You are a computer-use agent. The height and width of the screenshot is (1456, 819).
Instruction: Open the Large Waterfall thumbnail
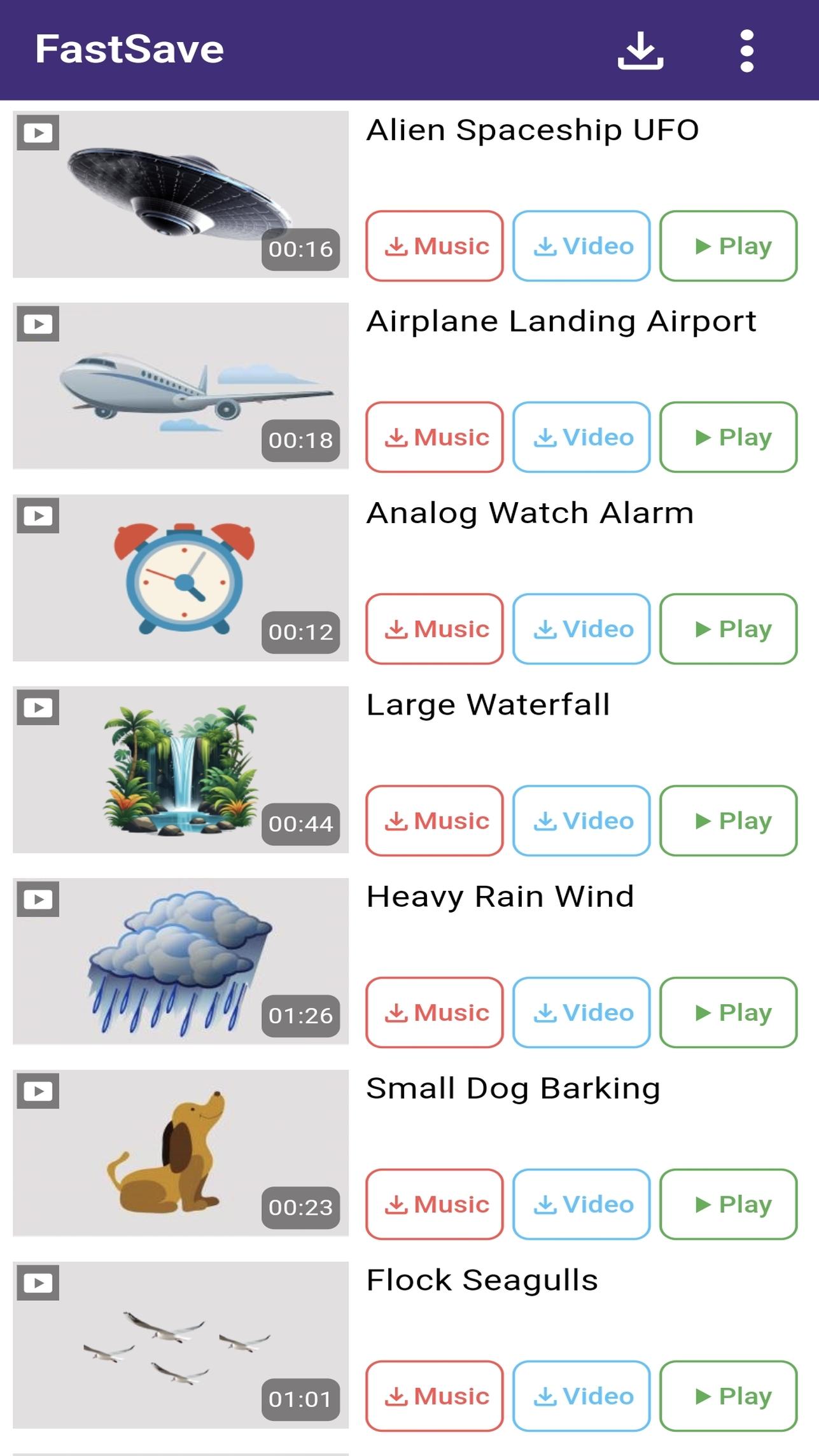pos(181,769)
